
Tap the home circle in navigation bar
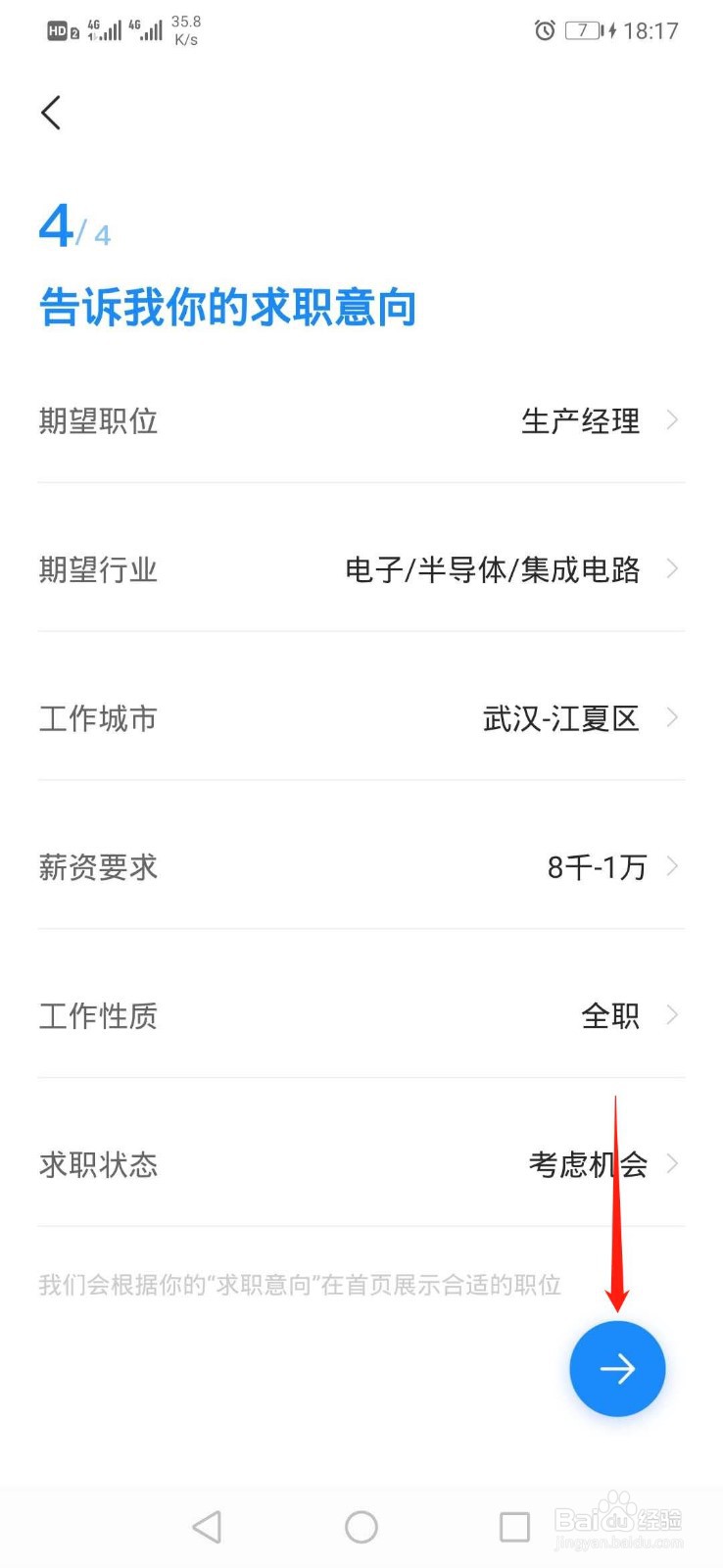361,1526
